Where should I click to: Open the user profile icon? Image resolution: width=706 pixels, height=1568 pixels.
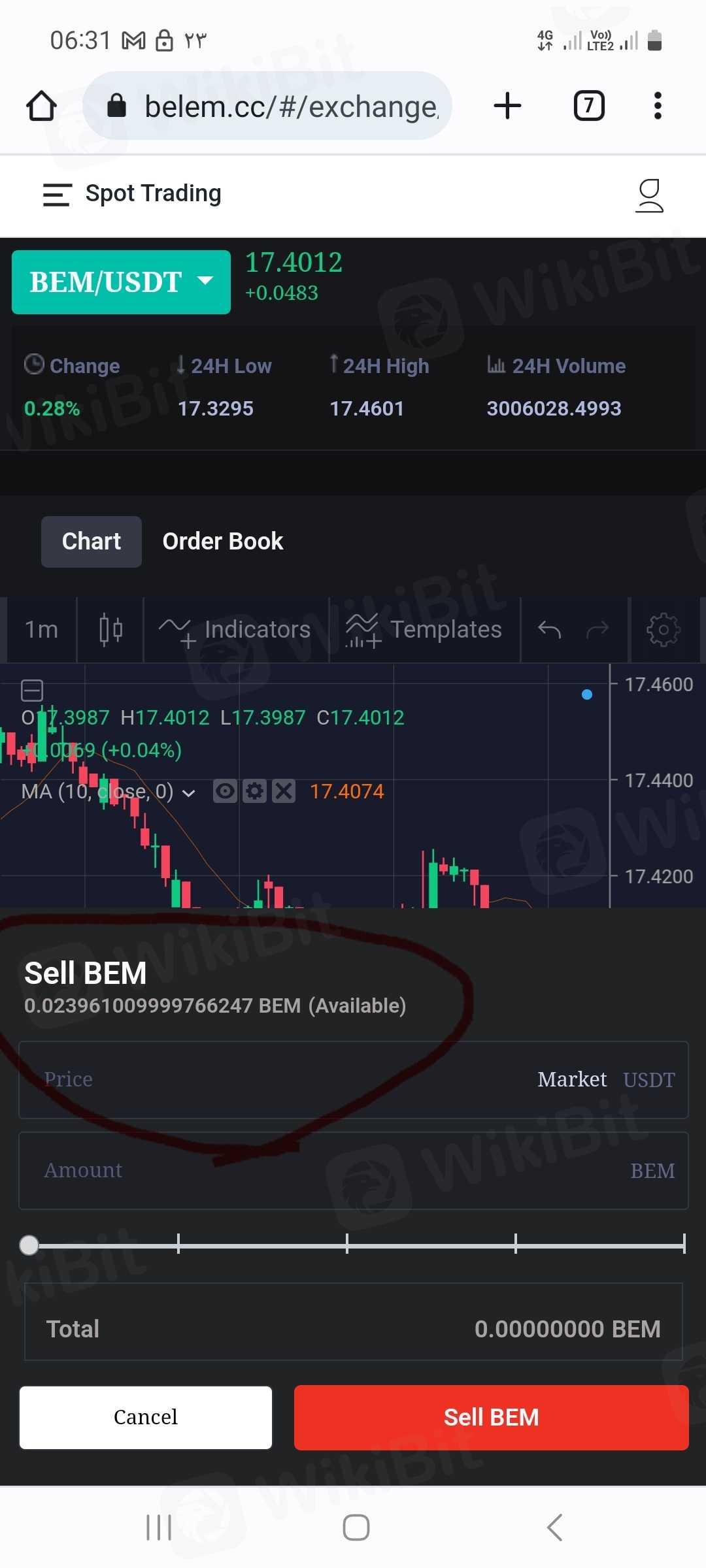click(x=649, y=196)
